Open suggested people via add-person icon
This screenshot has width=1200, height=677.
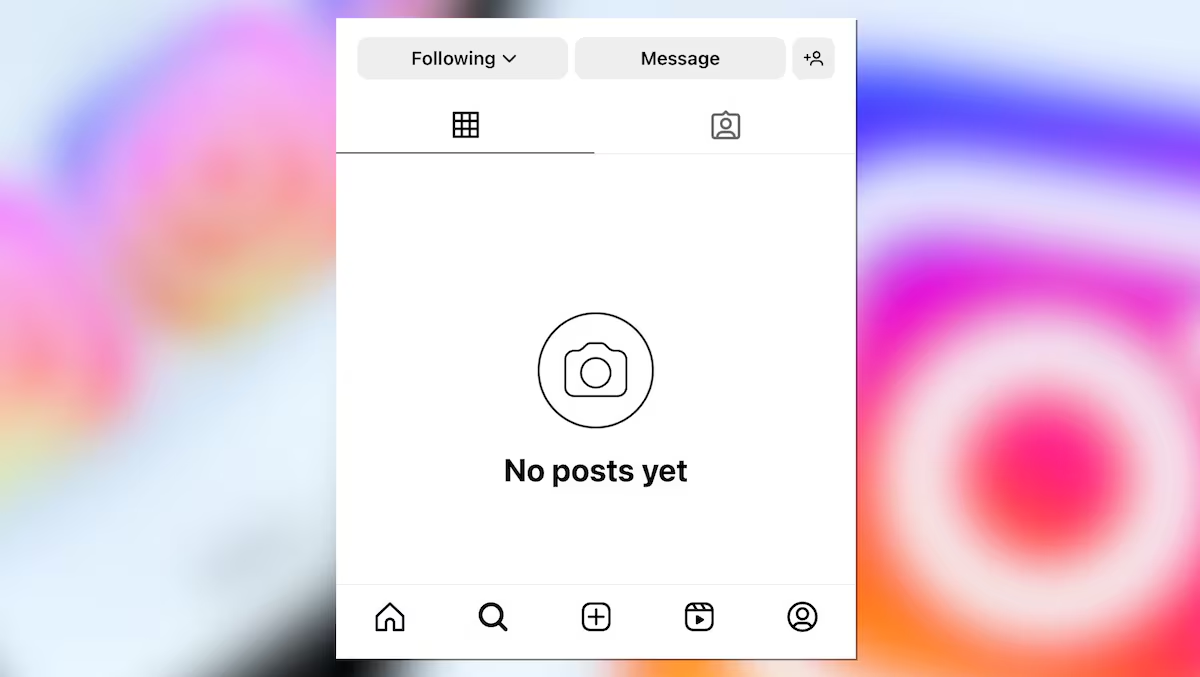pos(814,59)
